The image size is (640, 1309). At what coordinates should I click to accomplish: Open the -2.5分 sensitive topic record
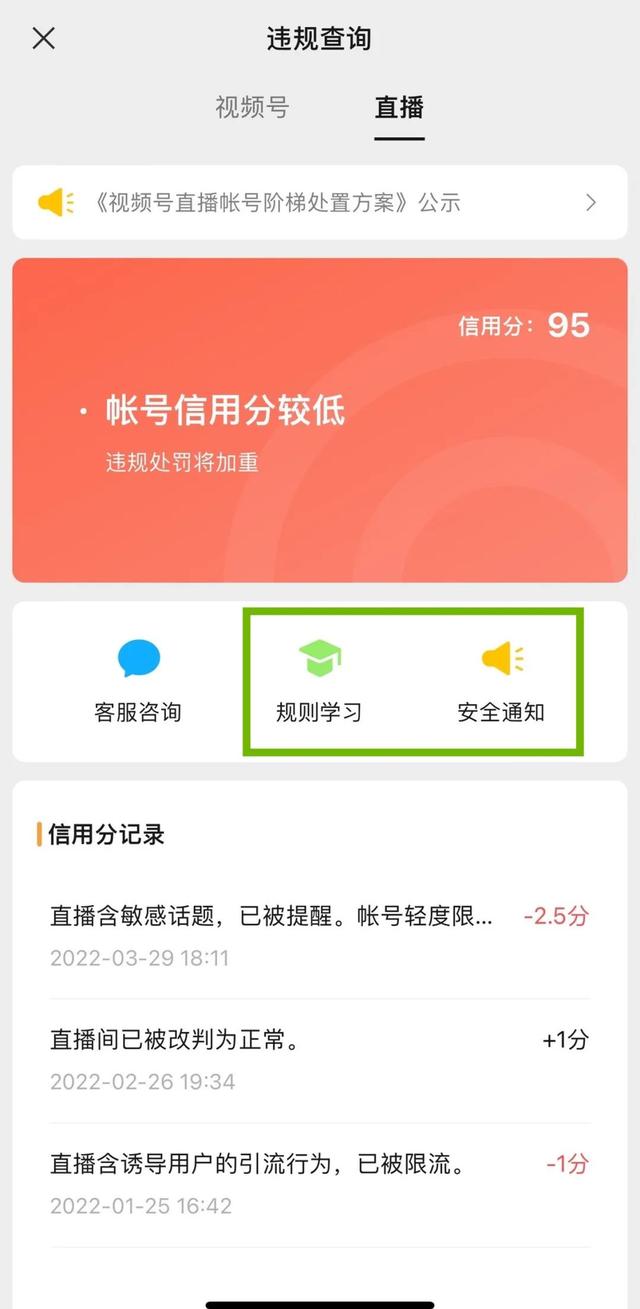click(319, 936)
